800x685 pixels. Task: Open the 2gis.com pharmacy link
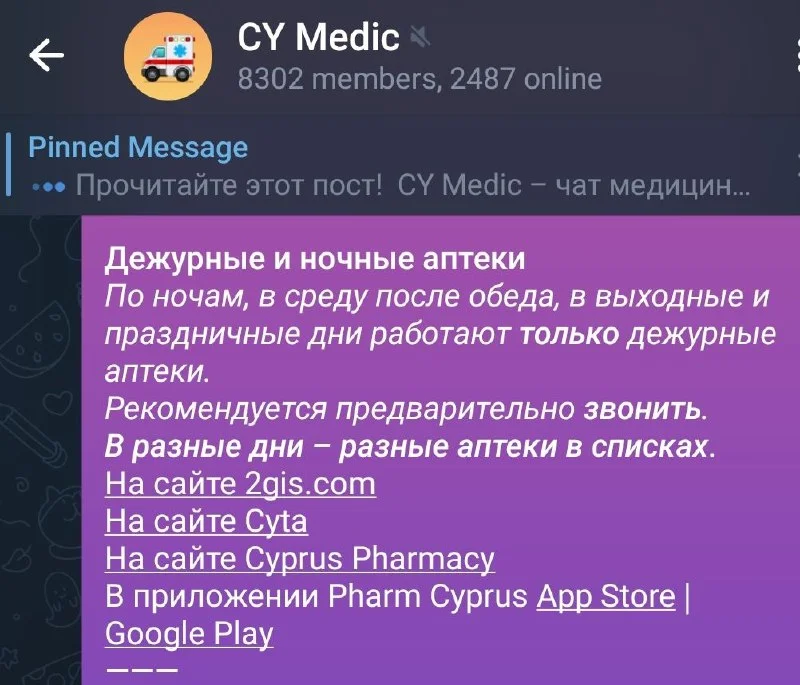[x=240, y=485]
